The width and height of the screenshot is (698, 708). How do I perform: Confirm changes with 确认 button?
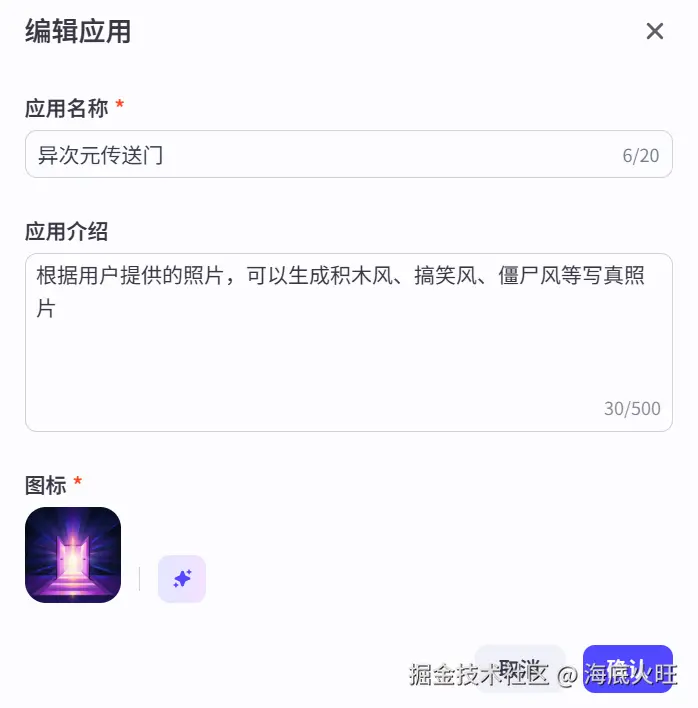[627, 669]
